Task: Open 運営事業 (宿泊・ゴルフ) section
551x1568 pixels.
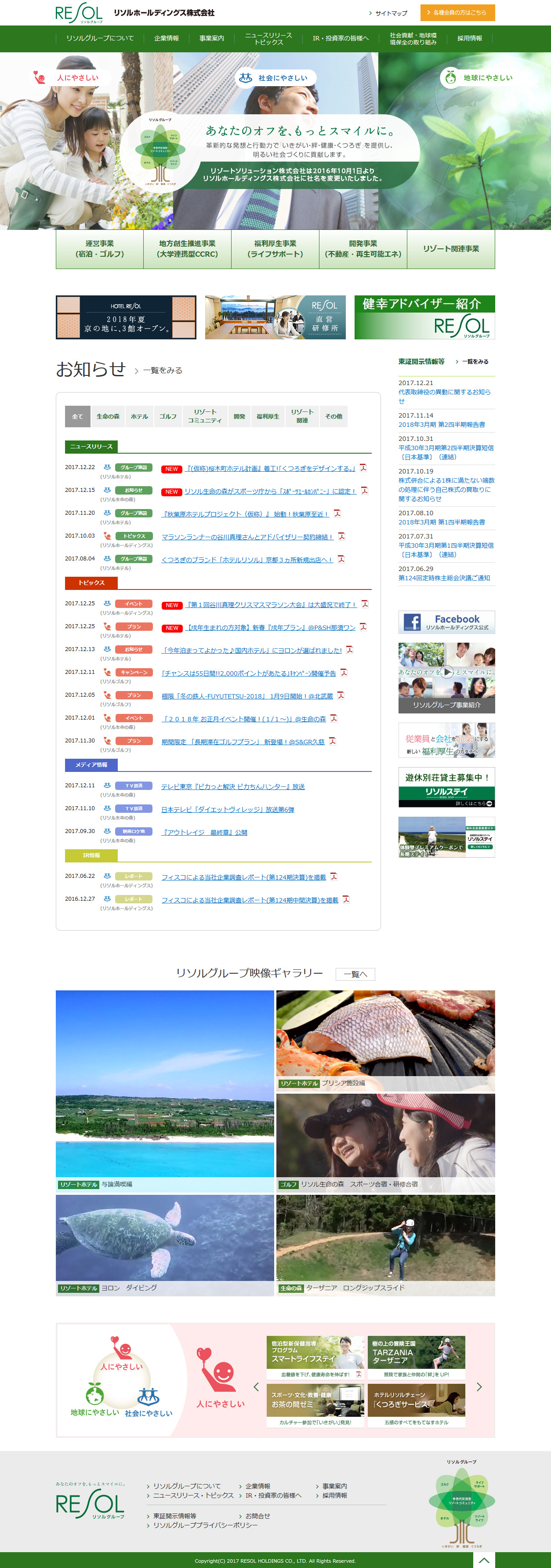Action: pyautogui.click(x=100, y=249)
